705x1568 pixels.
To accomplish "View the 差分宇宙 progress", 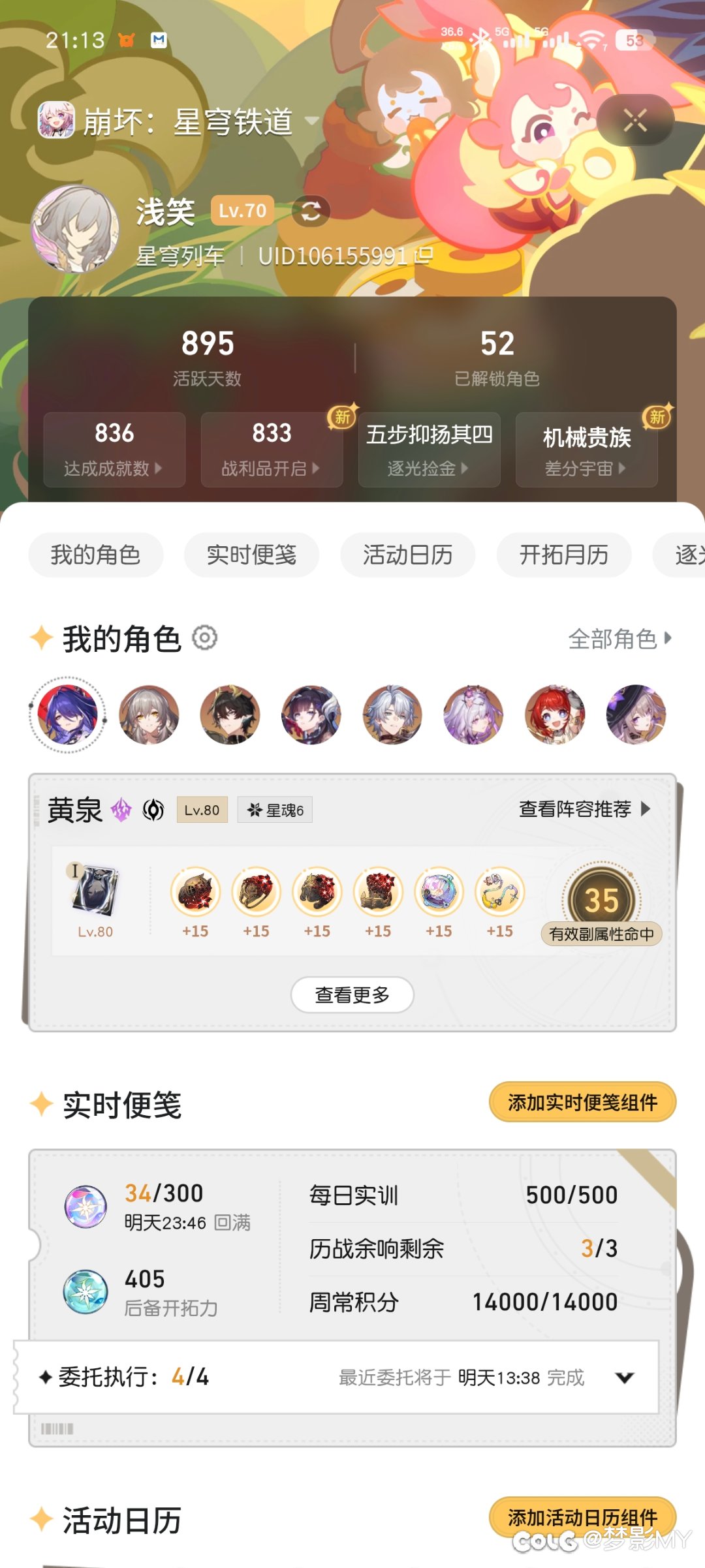I will (586, 450).
